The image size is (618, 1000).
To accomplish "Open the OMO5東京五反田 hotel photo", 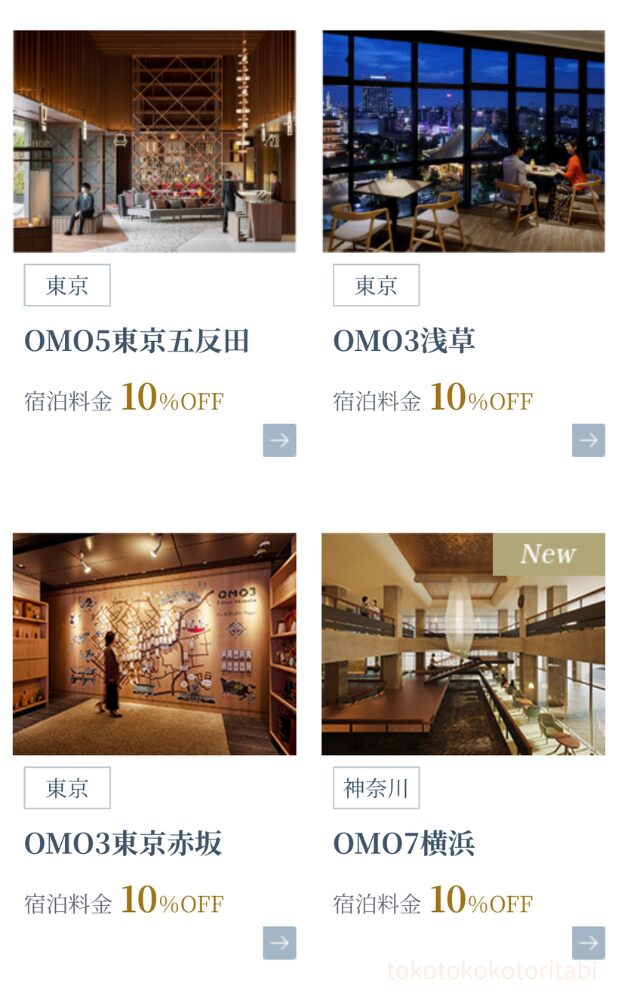I will pos(154,141).
